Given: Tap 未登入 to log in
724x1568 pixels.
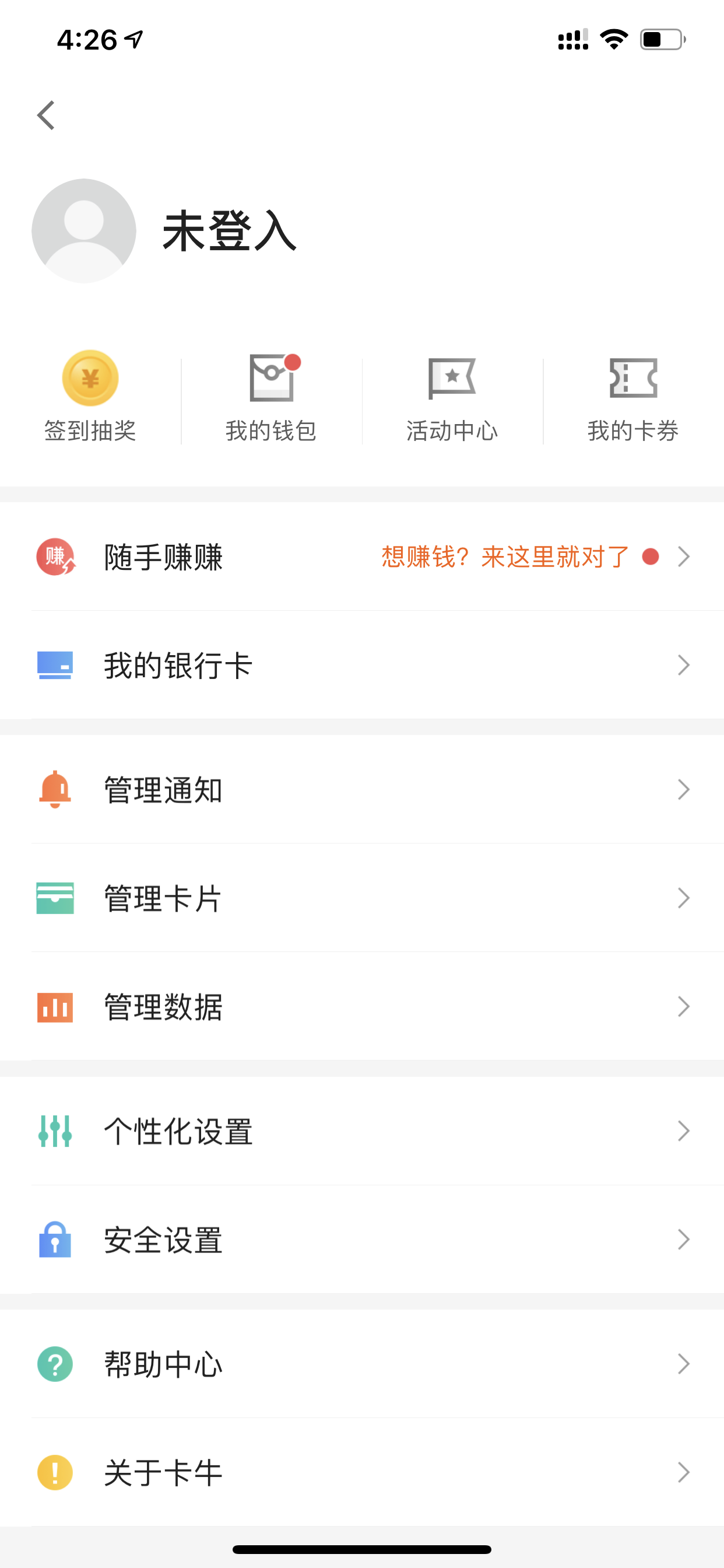Looking at the screenshot, I should (229, 230).
